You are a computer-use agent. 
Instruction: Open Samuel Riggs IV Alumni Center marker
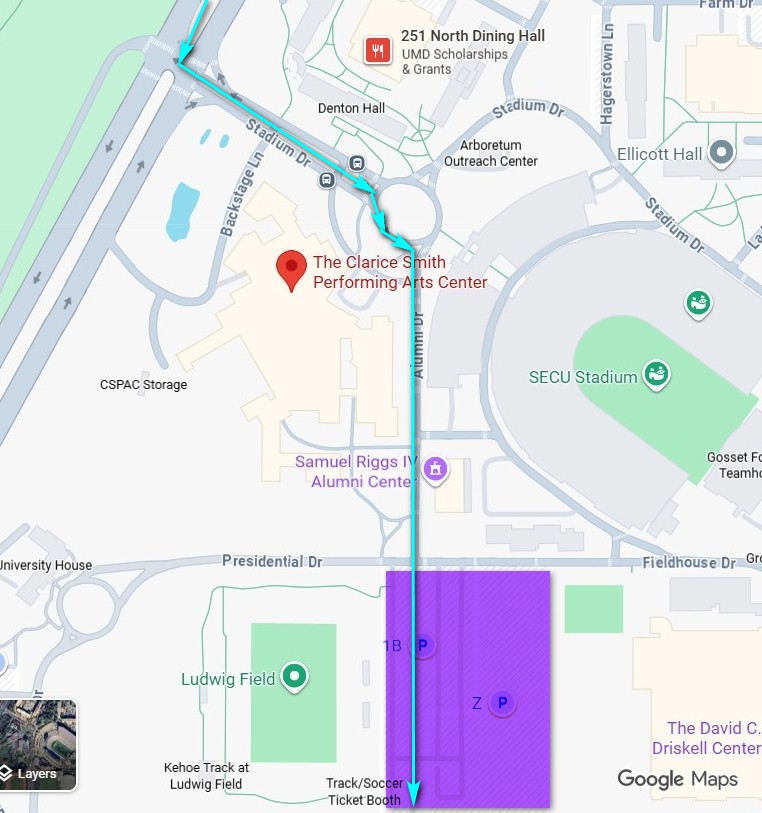click(x=435, y=468)
